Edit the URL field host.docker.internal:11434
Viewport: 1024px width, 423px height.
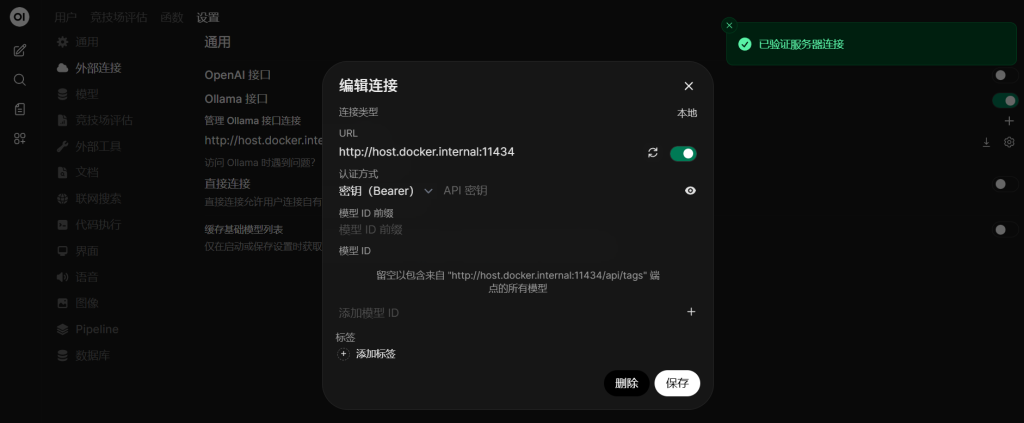coord(480,153)
